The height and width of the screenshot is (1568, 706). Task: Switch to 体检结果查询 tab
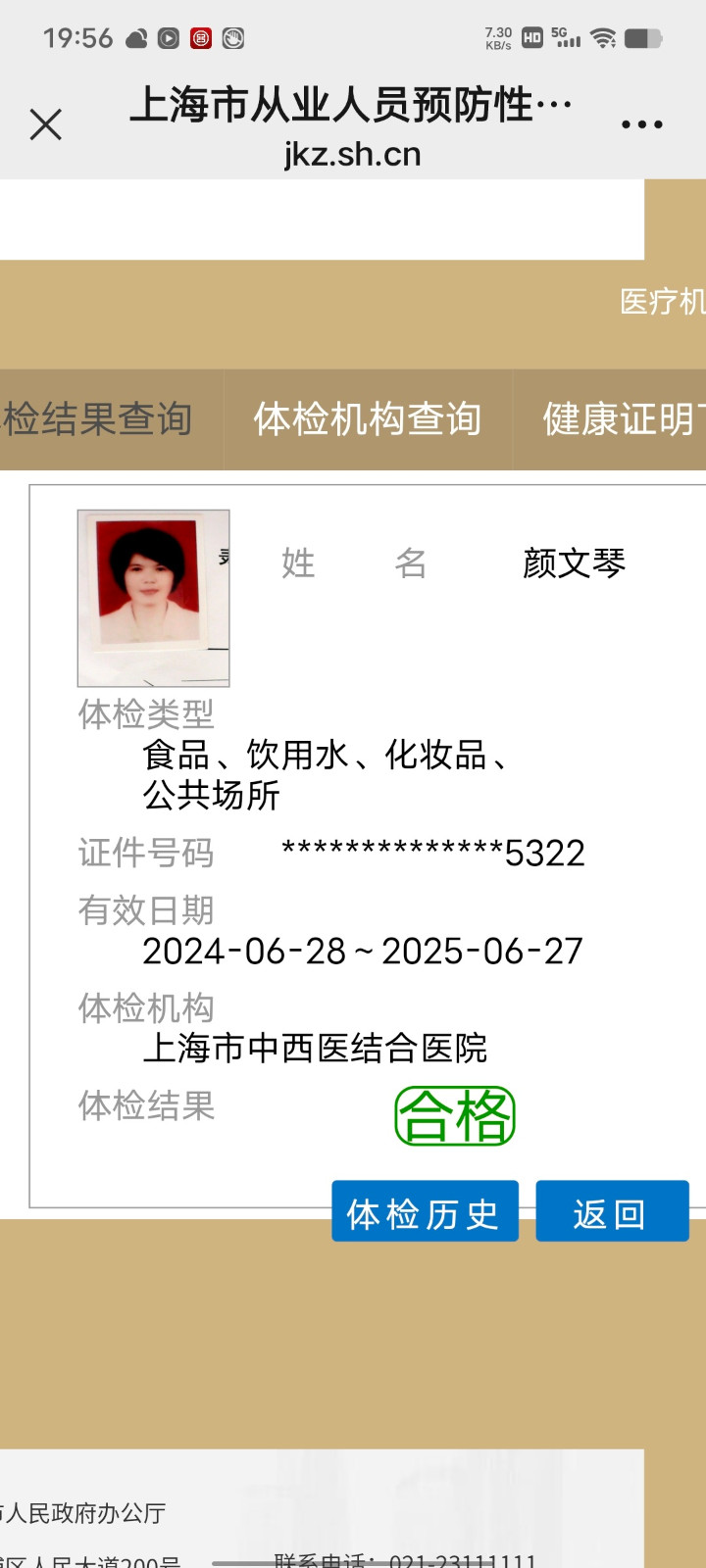pos(98,419)
